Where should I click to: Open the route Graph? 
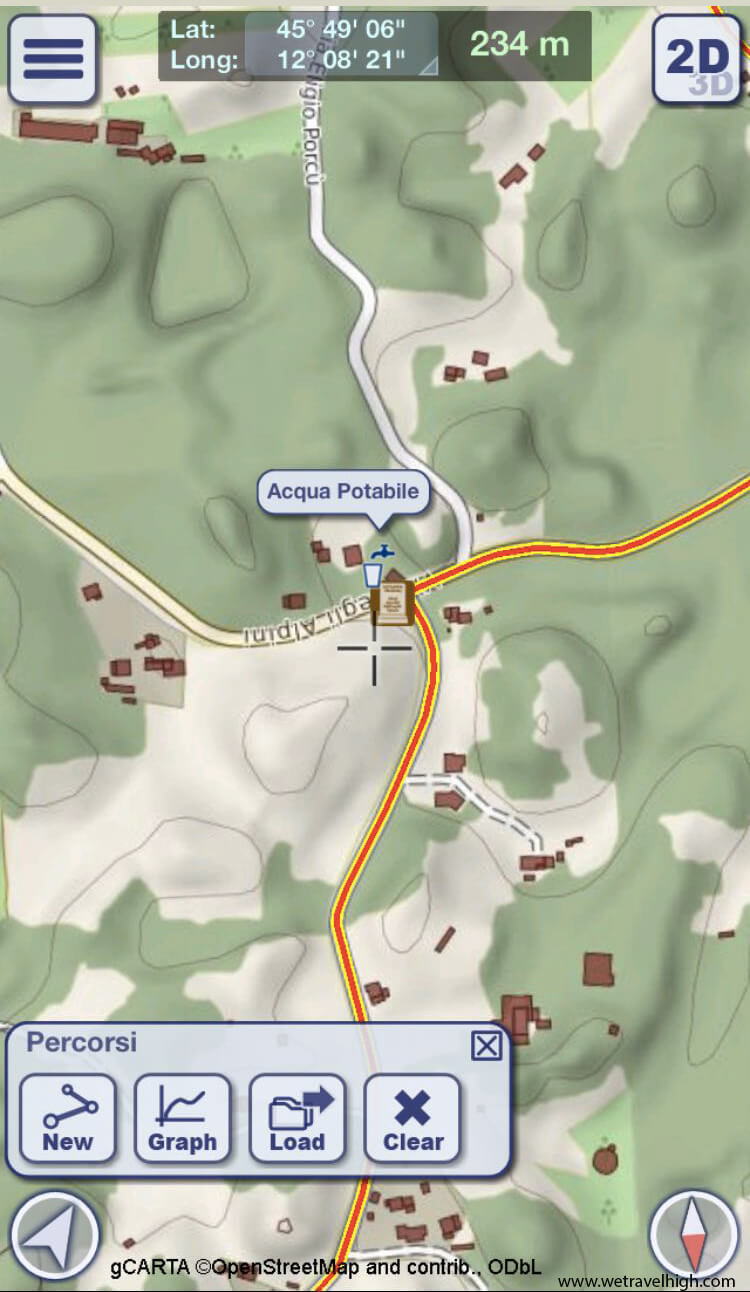182,1118
